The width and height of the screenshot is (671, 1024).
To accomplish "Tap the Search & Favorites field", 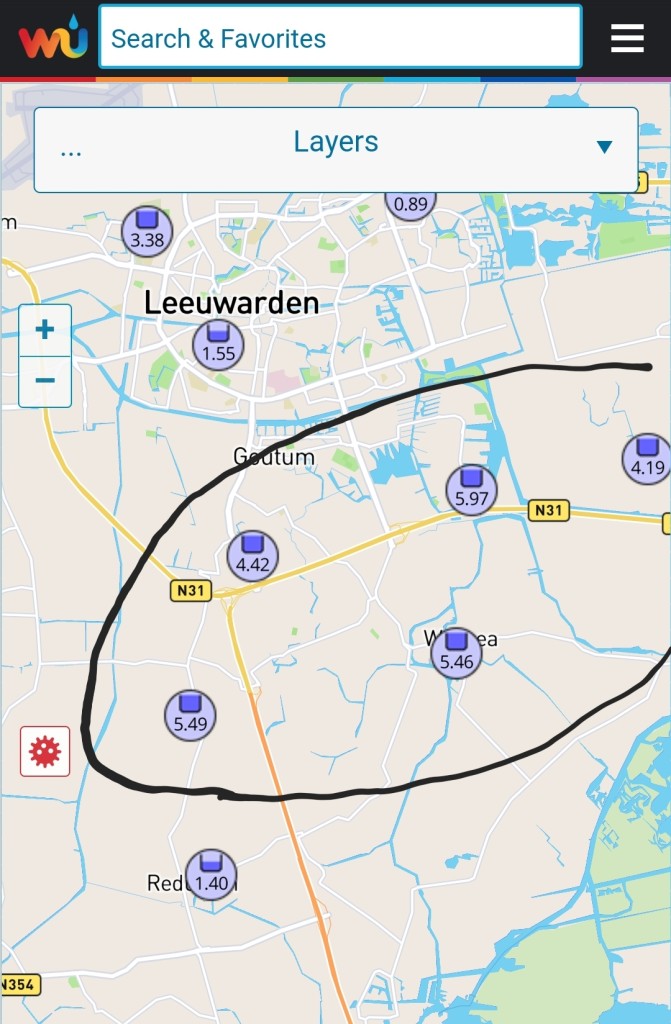I will pyautogui.click(x=340, y=37).
